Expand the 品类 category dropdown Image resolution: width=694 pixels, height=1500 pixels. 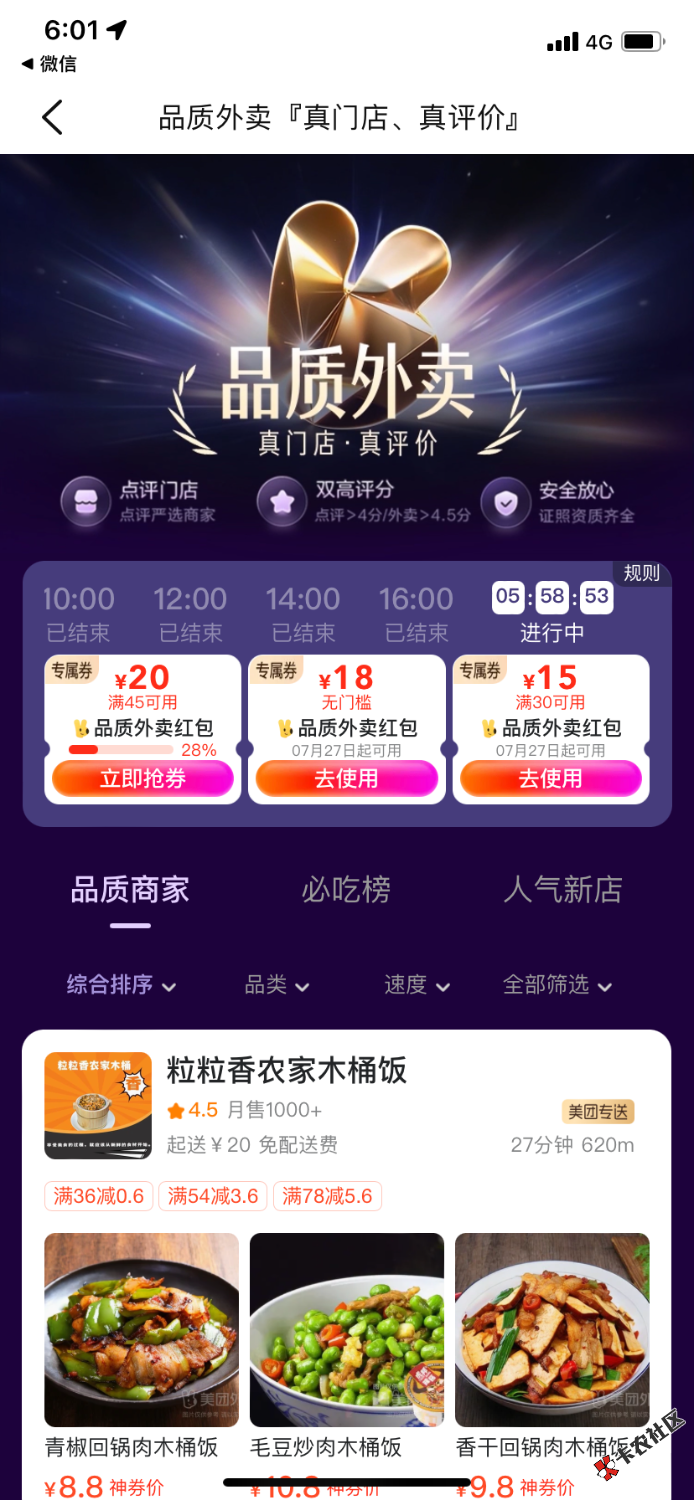pos(277,985)
